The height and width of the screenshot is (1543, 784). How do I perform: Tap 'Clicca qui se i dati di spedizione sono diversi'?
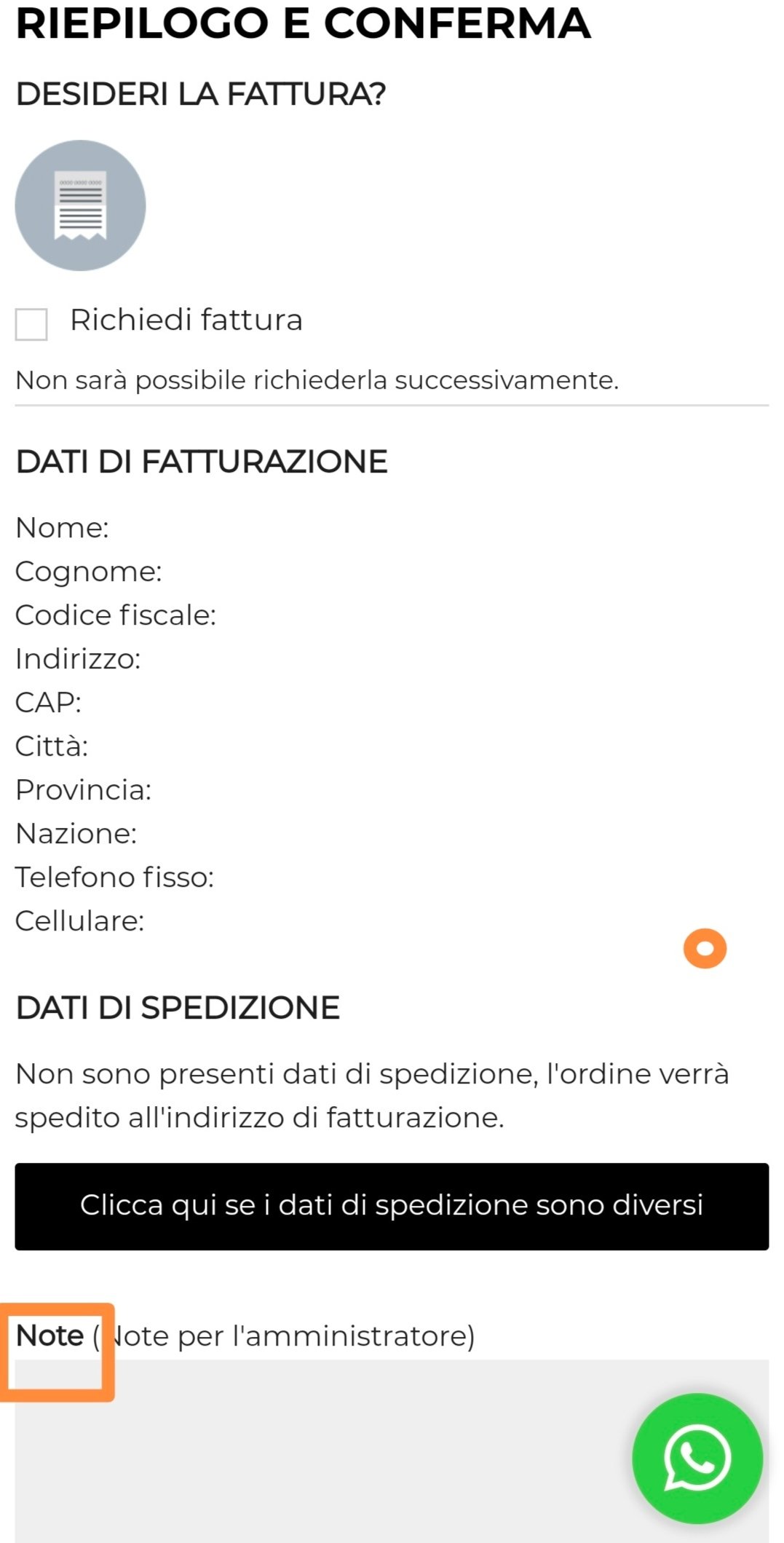coord(392,1206)
